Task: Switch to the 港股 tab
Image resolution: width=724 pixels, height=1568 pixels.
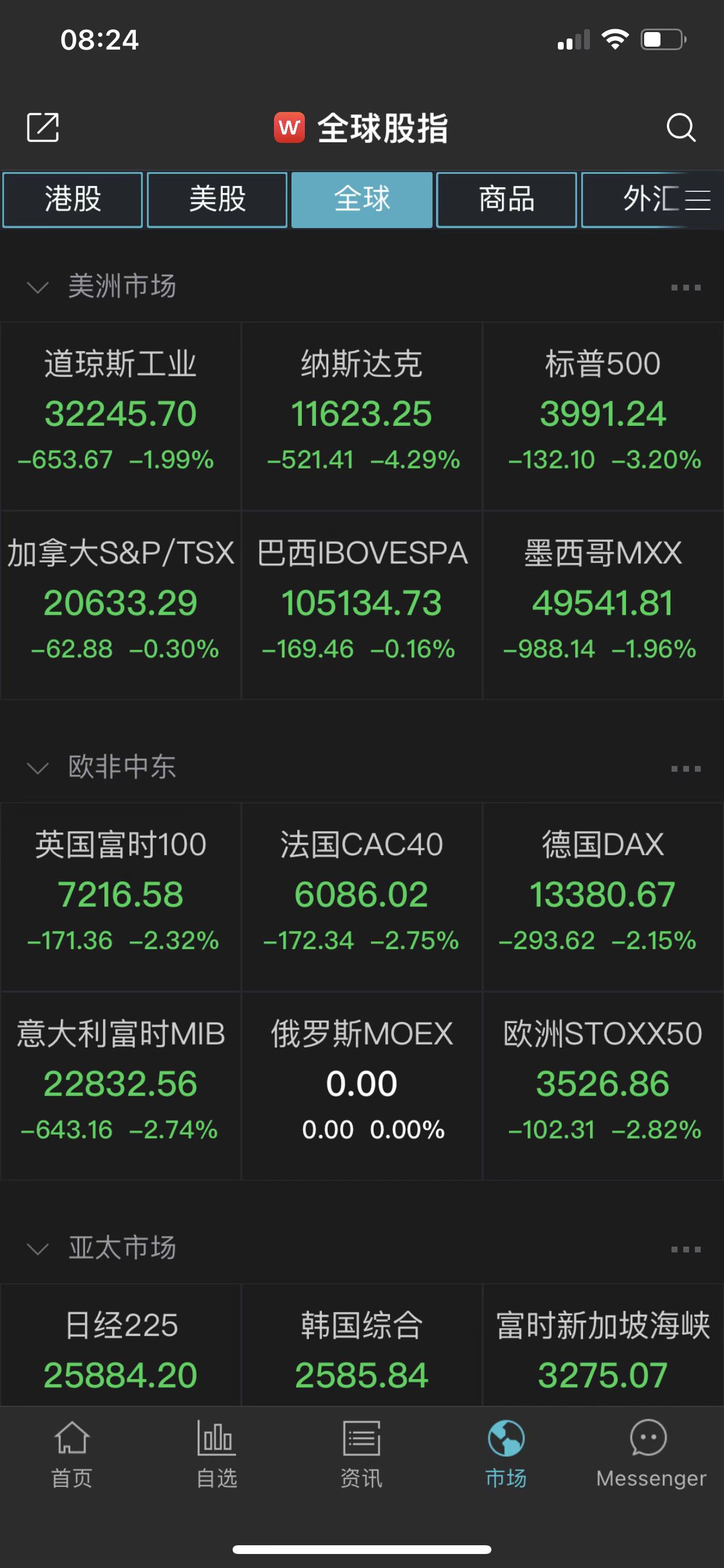Action: click(x=72, y=199)
